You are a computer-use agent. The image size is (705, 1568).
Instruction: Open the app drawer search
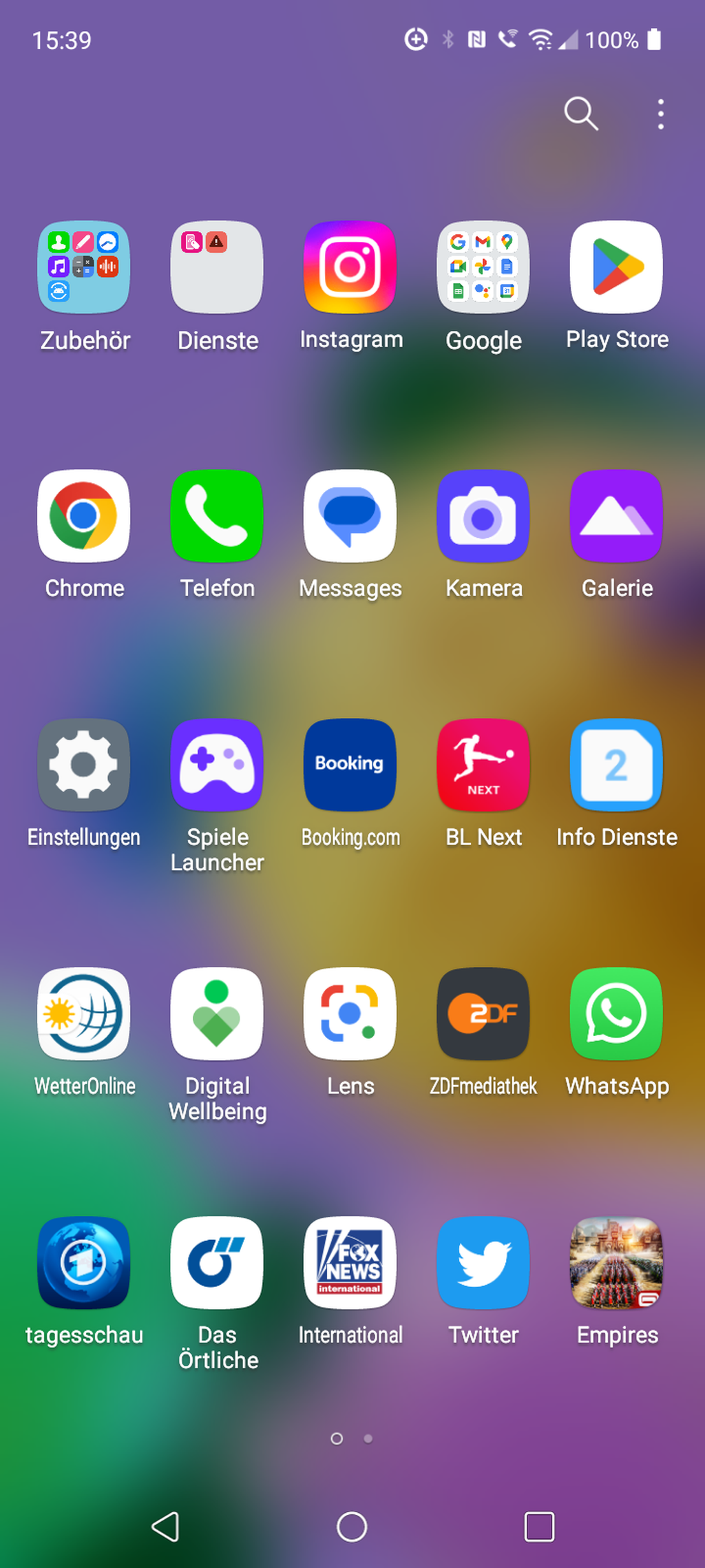pos(580,114)
